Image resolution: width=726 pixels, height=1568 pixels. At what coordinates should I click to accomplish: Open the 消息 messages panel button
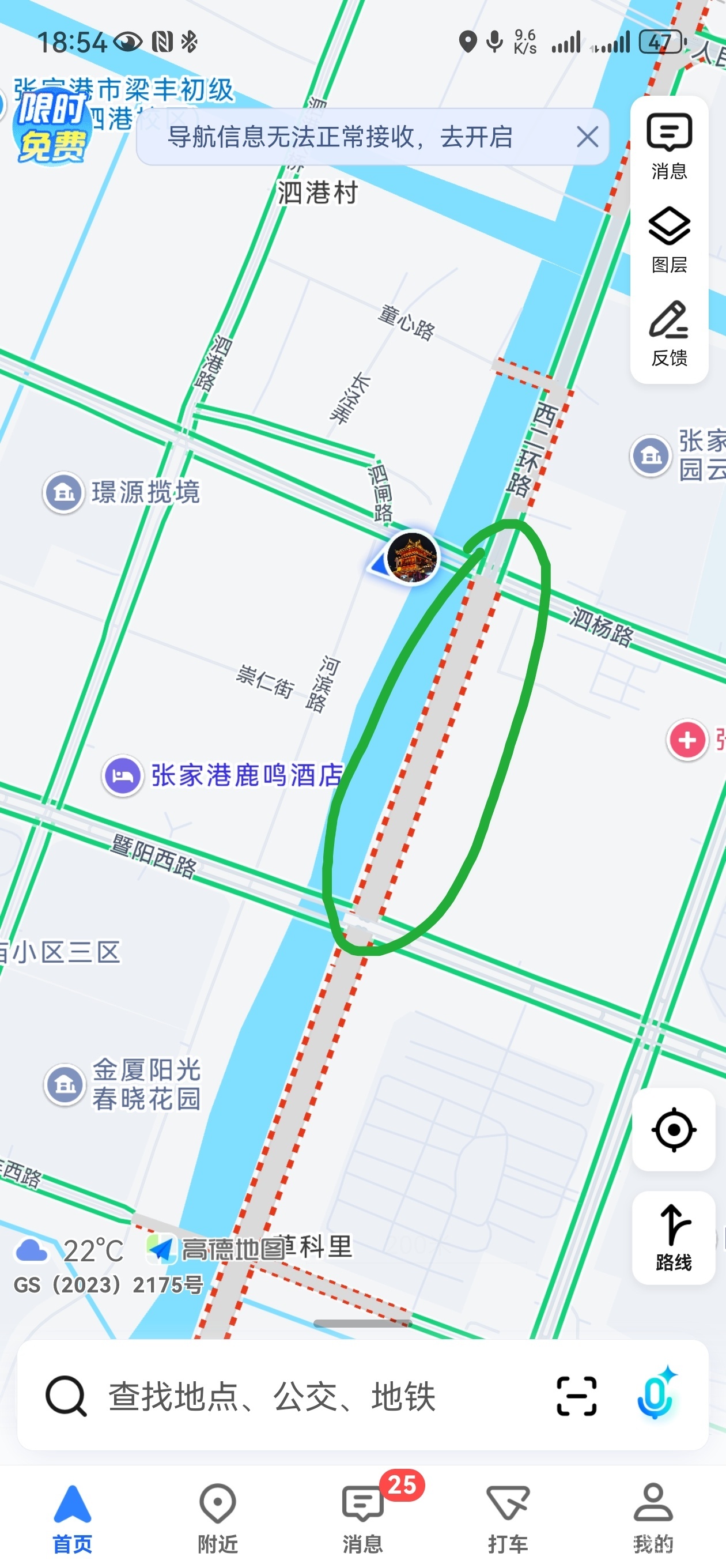pos(669,145)
